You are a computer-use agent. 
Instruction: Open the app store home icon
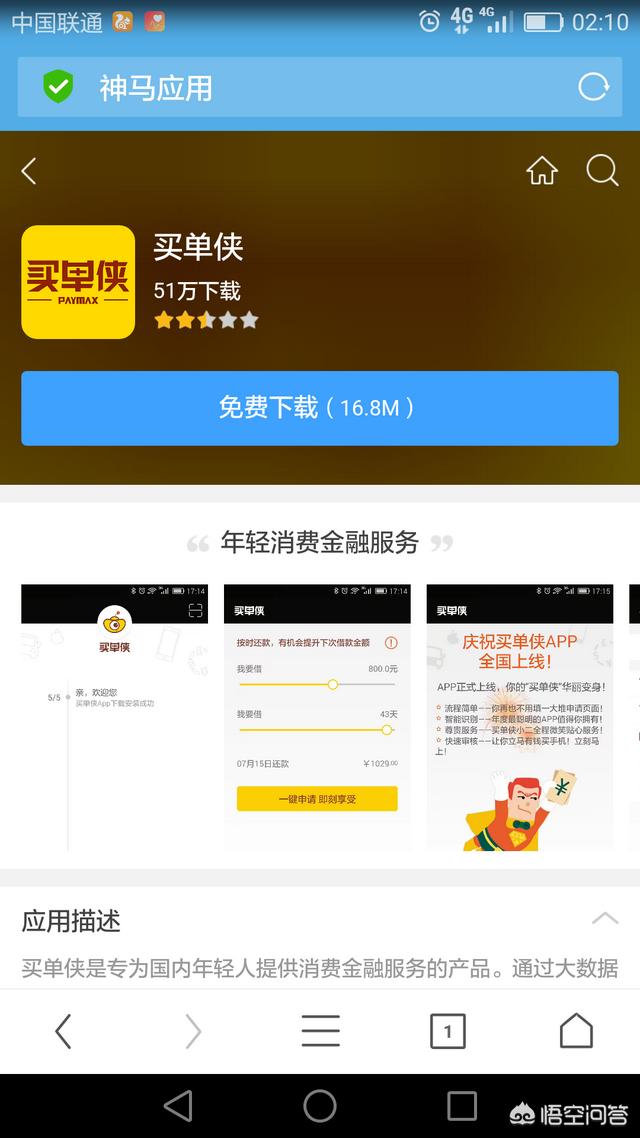click(x=541, y=171)
